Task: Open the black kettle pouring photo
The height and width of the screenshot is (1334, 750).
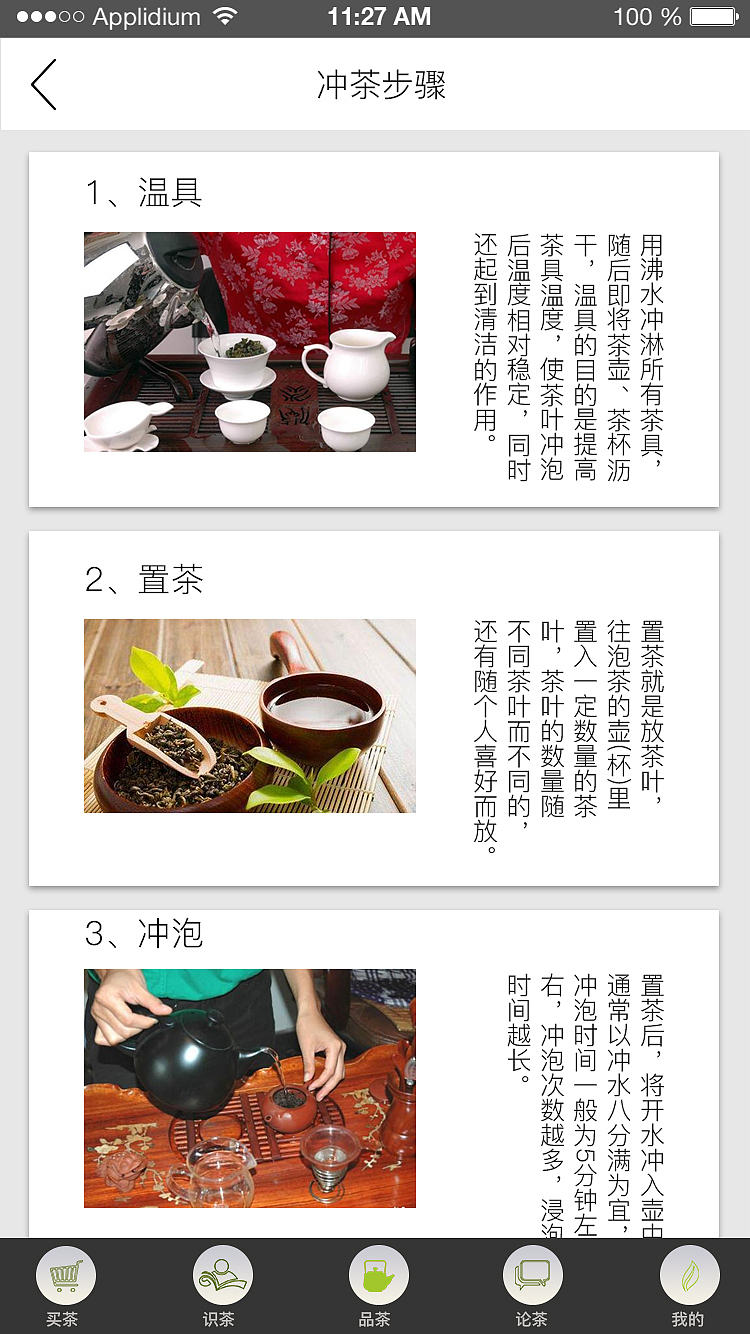Action: click(x=249, y=1086)
